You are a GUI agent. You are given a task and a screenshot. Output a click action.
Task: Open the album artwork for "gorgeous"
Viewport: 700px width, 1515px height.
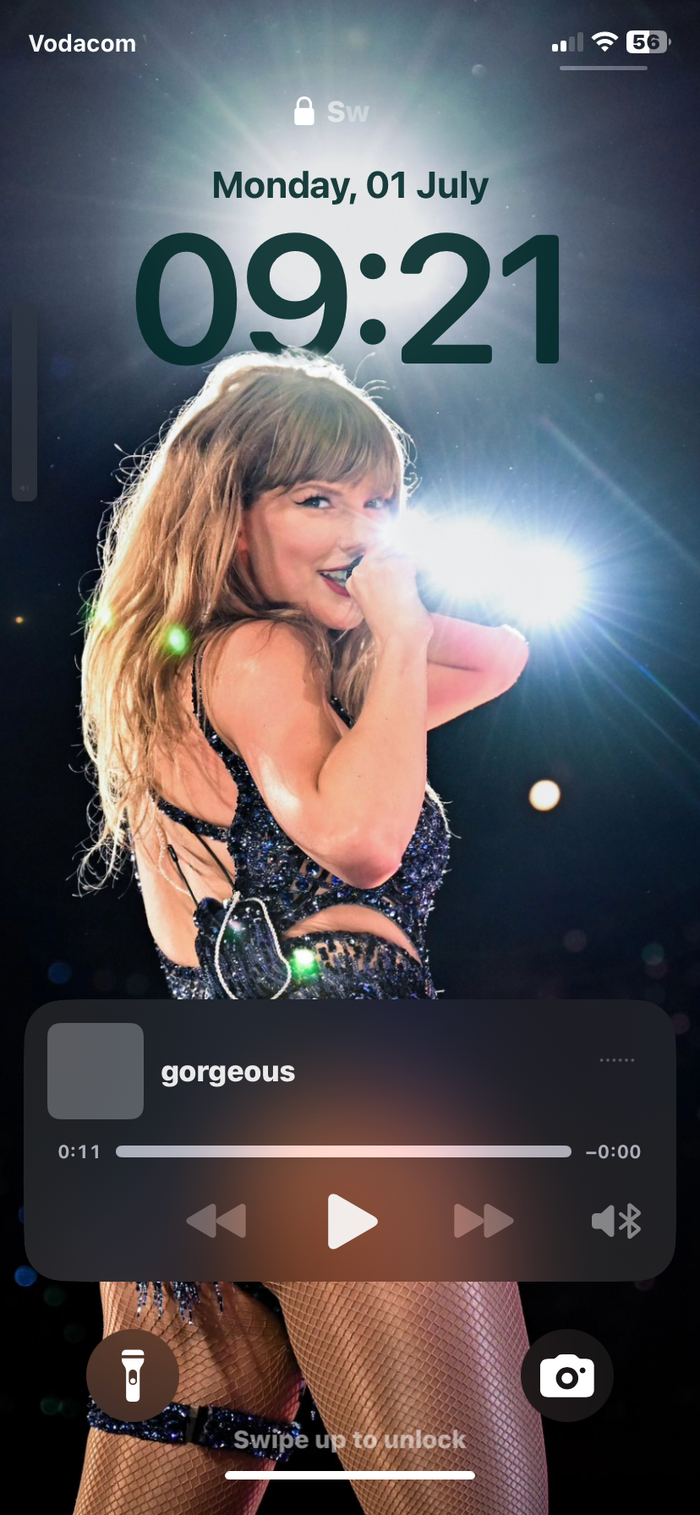[96, 1071]
